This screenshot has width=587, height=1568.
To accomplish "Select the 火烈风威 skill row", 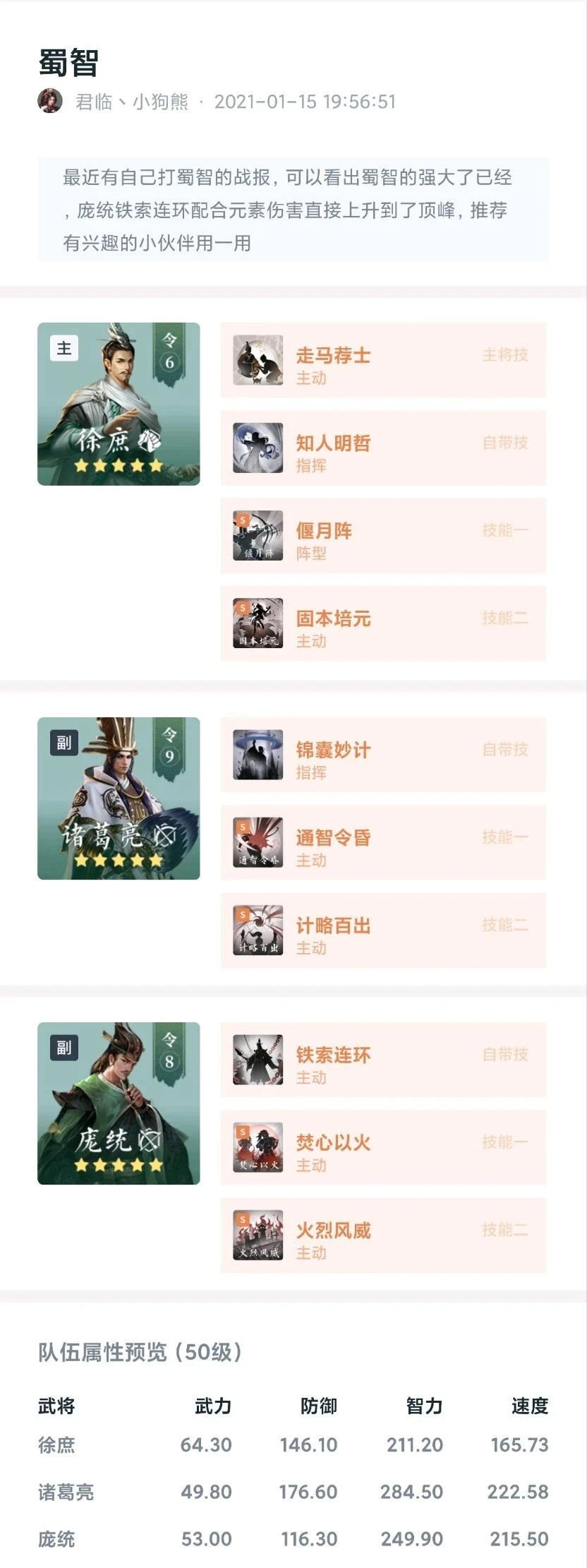I will pos(383,1235).
